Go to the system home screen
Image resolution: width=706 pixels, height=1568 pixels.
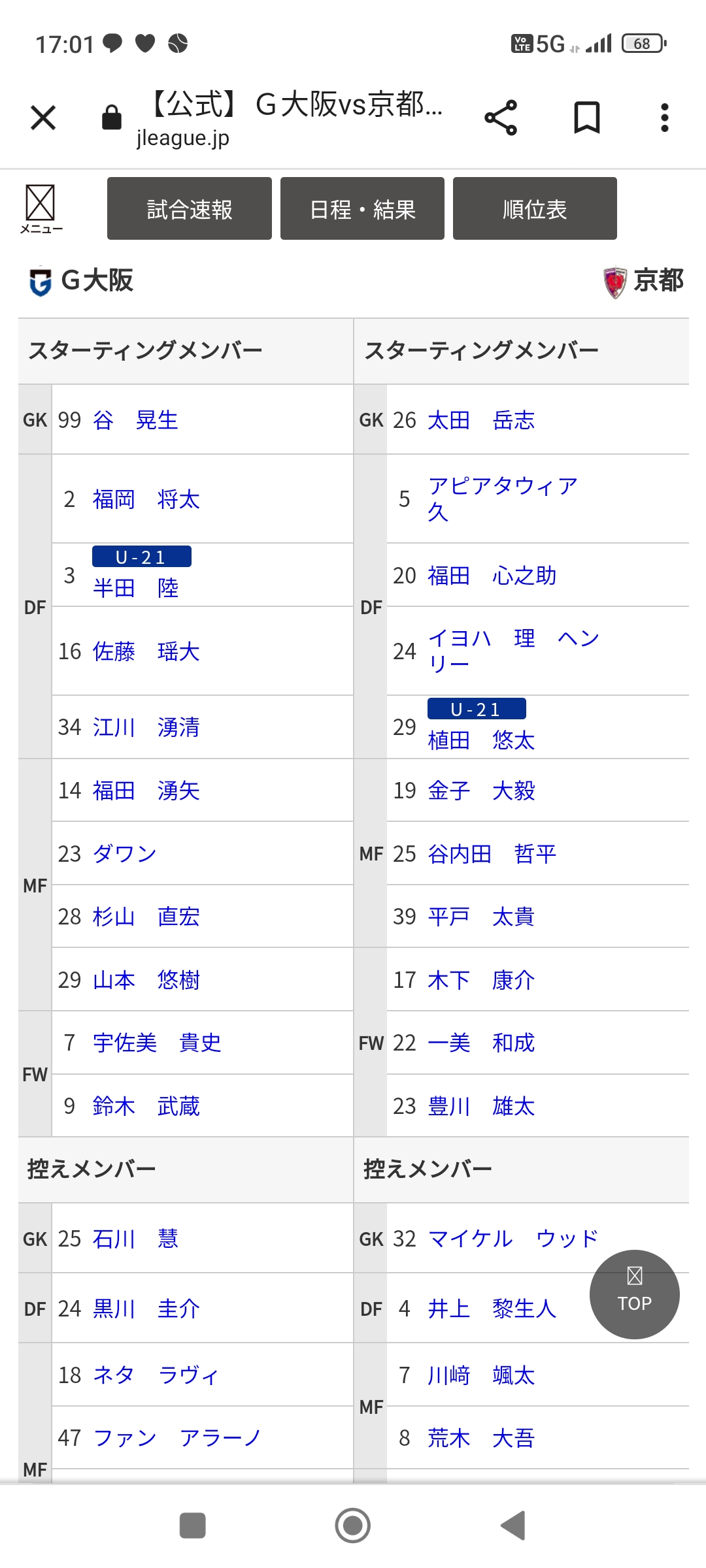click(353, 1526)
